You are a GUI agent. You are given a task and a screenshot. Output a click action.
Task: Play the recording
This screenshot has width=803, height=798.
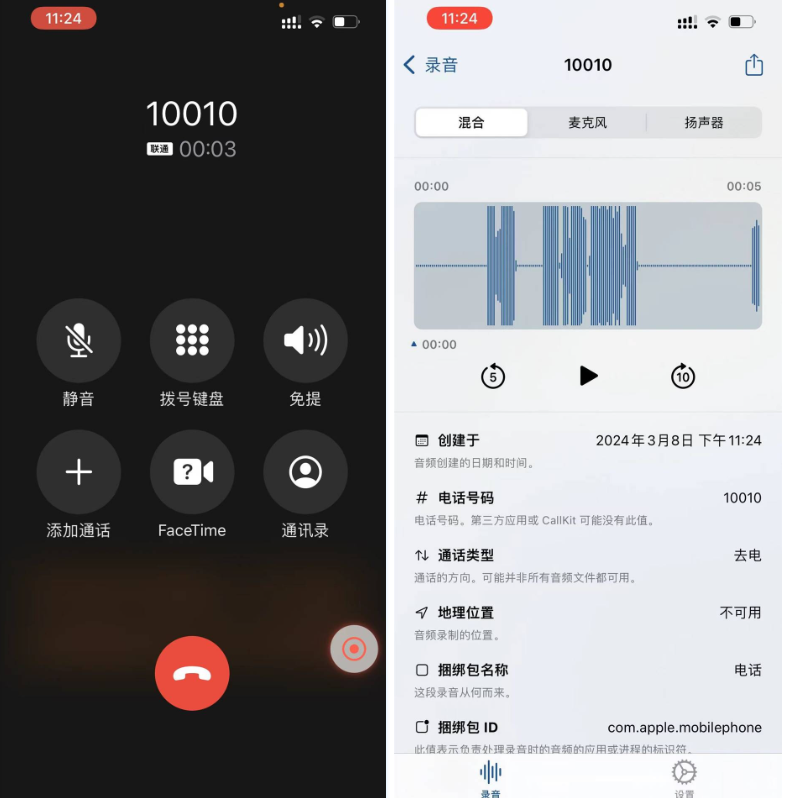tap(588, 376)
